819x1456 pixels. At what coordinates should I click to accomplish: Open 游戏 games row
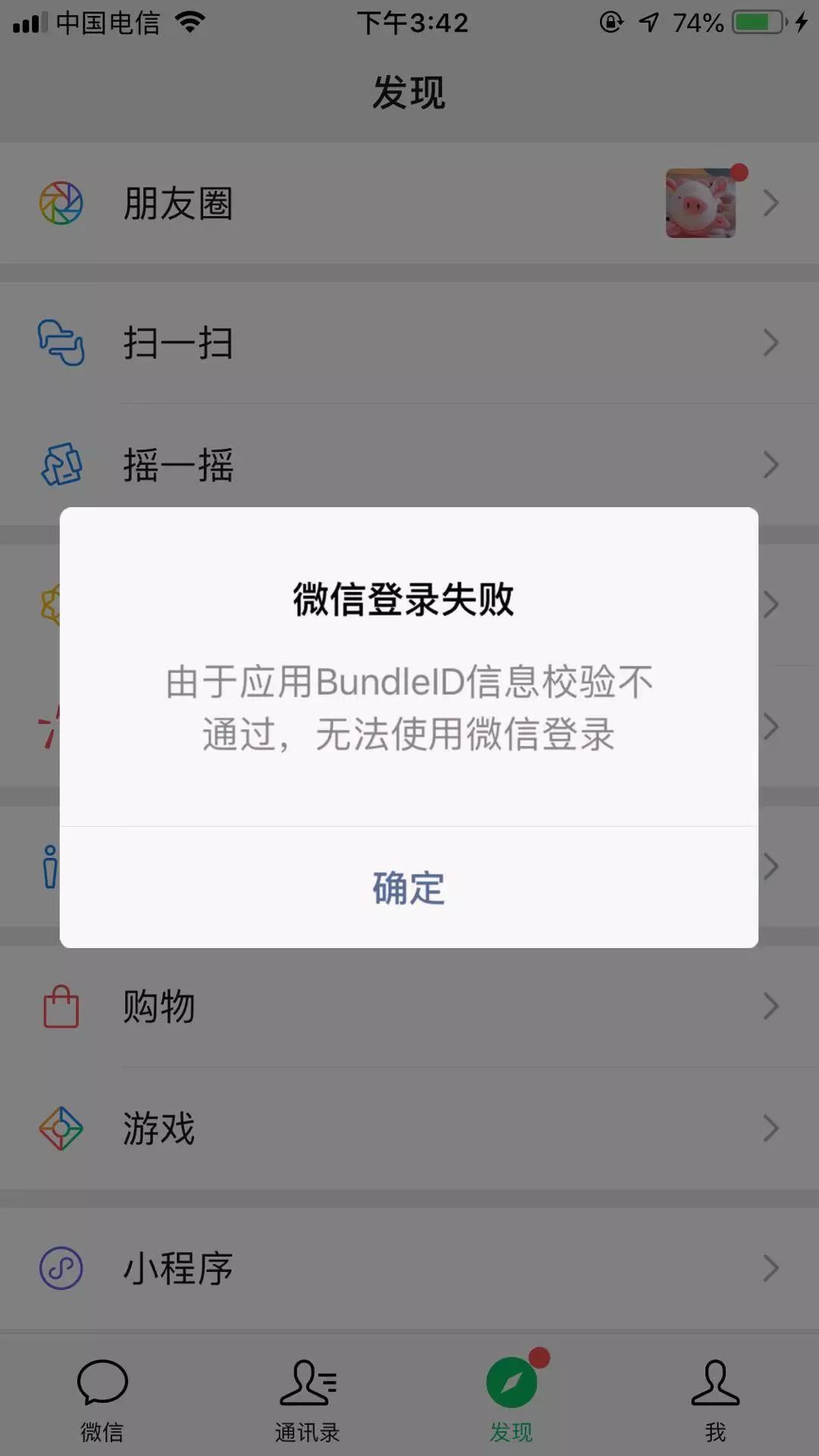pyautogui.click(x=409, y=1129)
